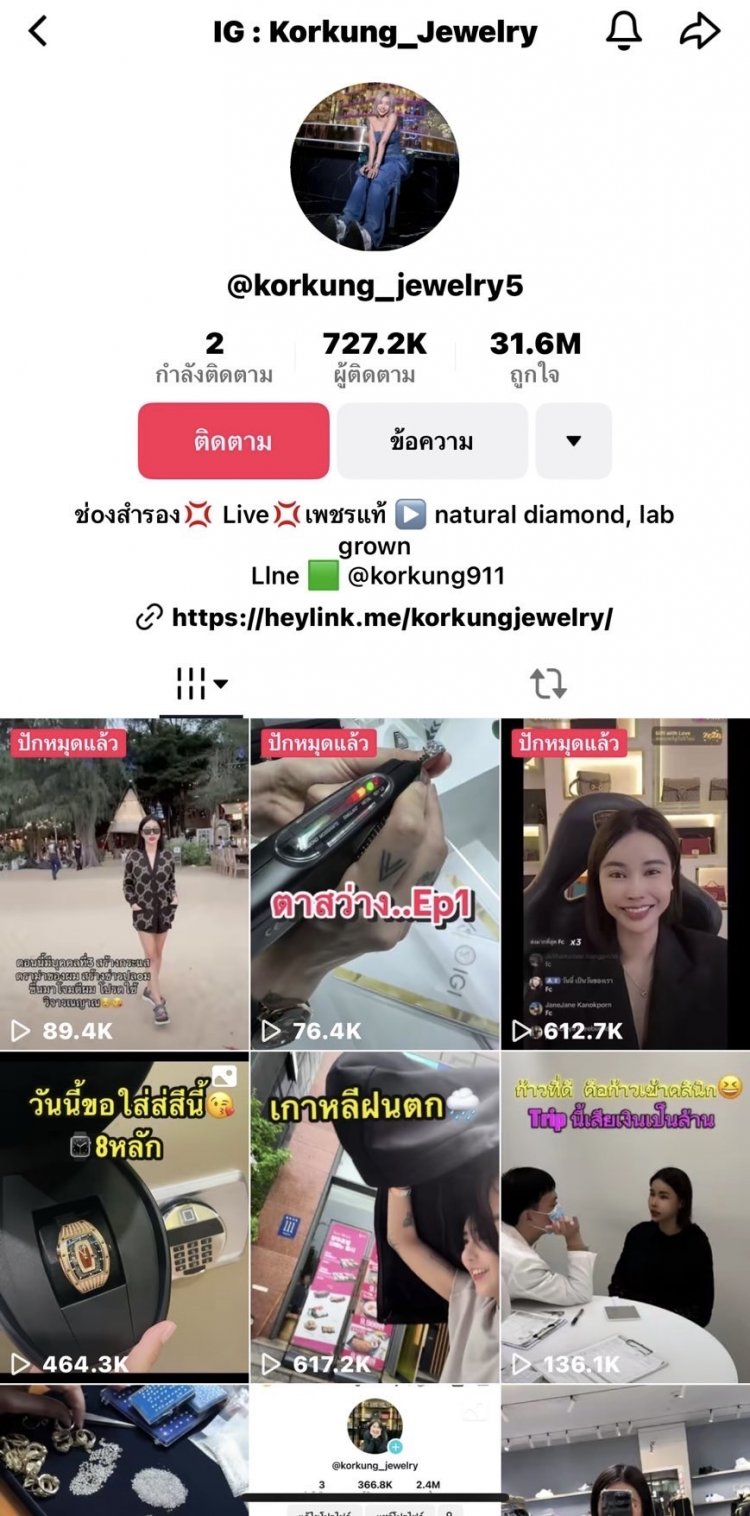The height and width of the screenshot is (1516, 750).
Task: Open the 727.2K followers list
Action: tap(374, 358)
